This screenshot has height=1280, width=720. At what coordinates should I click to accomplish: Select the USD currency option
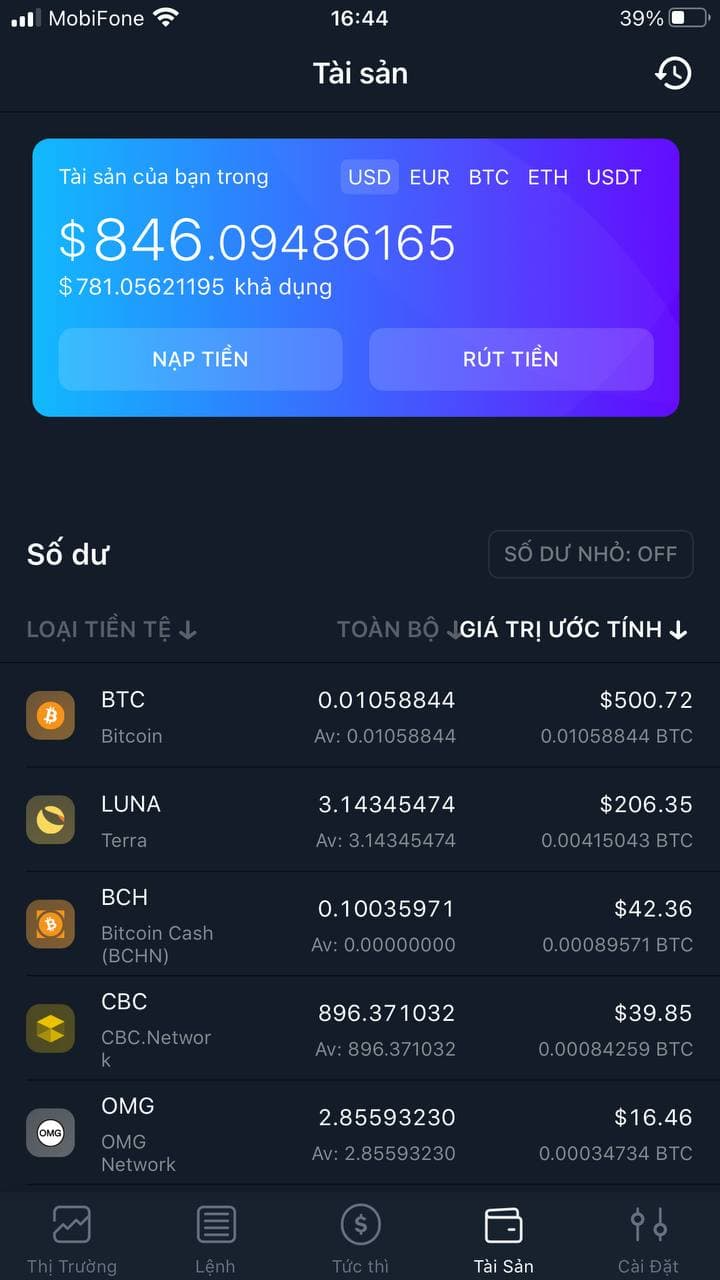369,177
